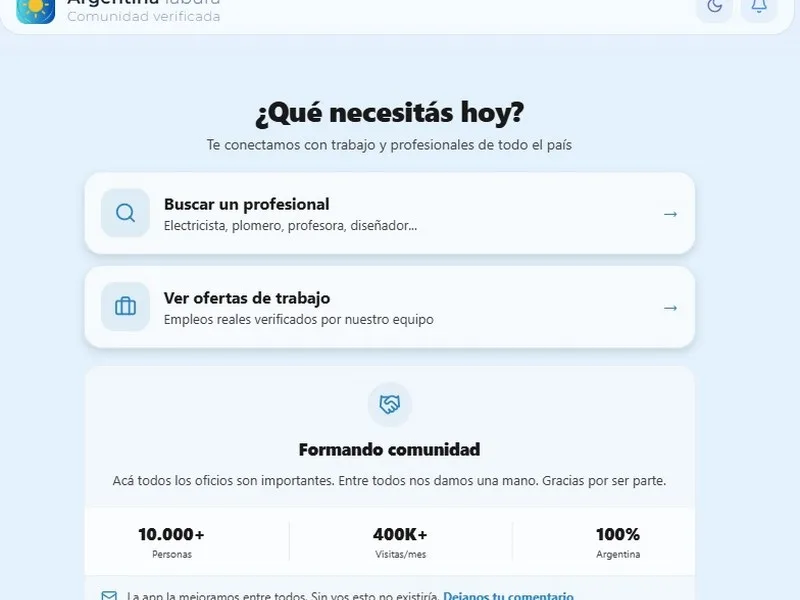Tap the Dejanos tu comentario link

click(x=508, y=595)
